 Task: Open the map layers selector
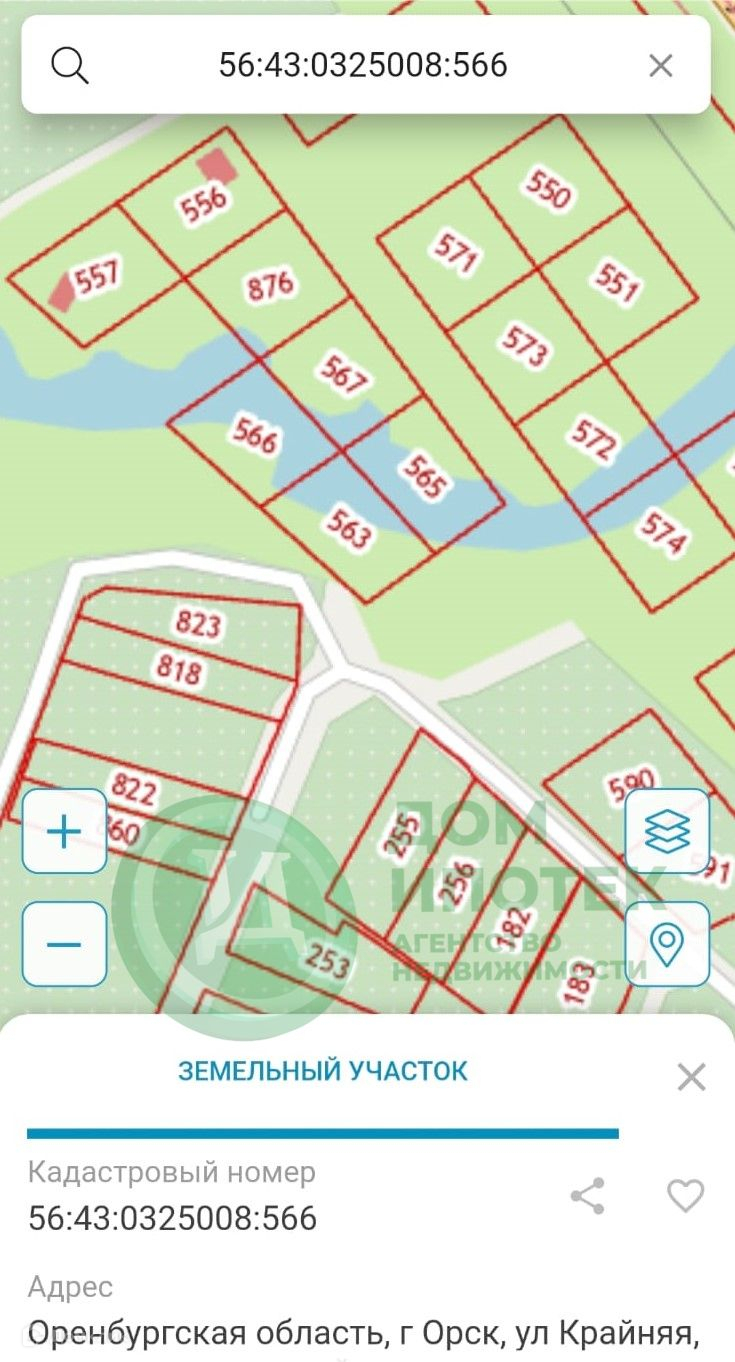[x=667, y=831]
